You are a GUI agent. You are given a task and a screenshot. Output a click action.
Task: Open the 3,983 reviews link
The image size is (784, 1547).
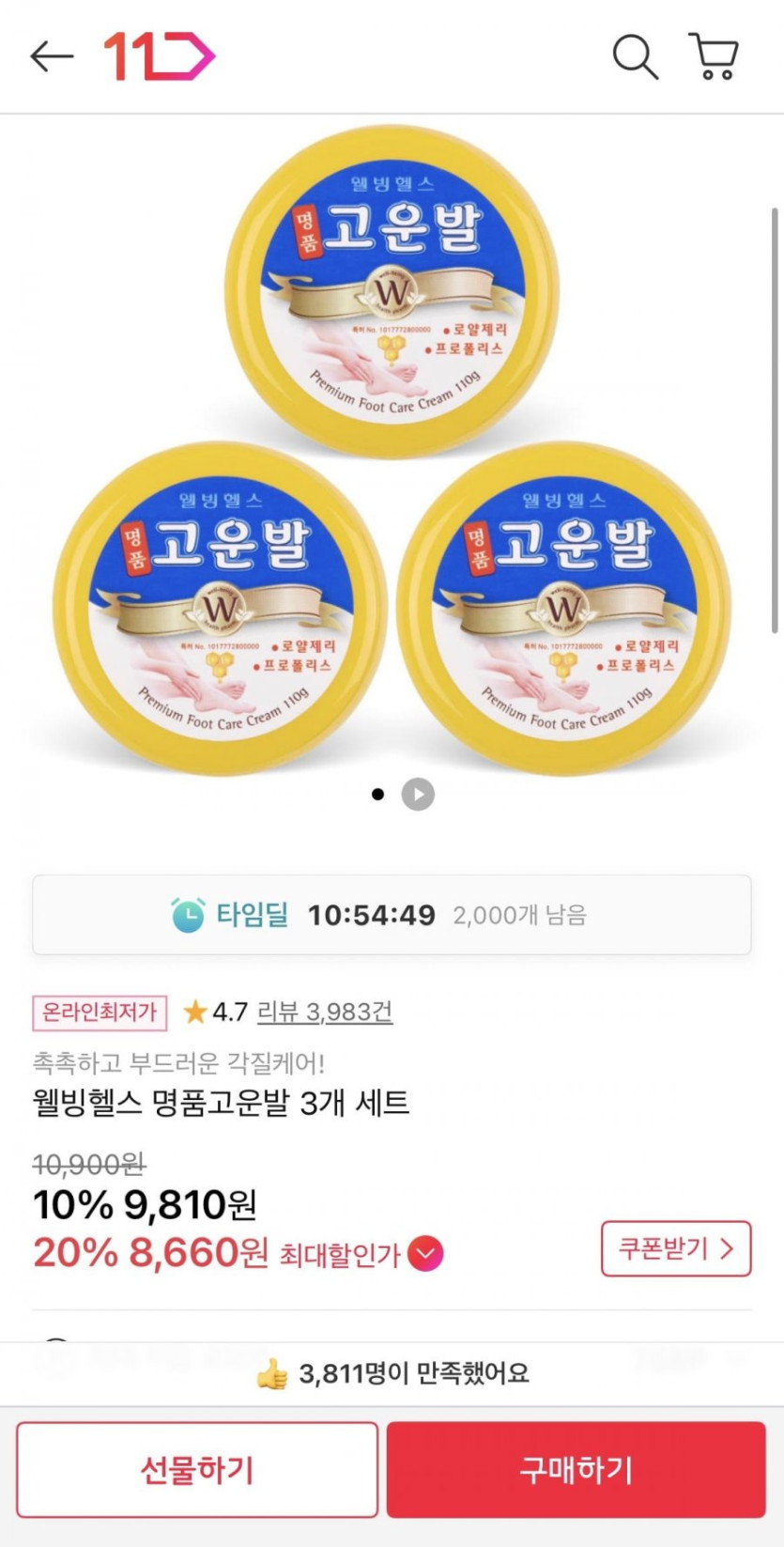(x=325, y=1012)
